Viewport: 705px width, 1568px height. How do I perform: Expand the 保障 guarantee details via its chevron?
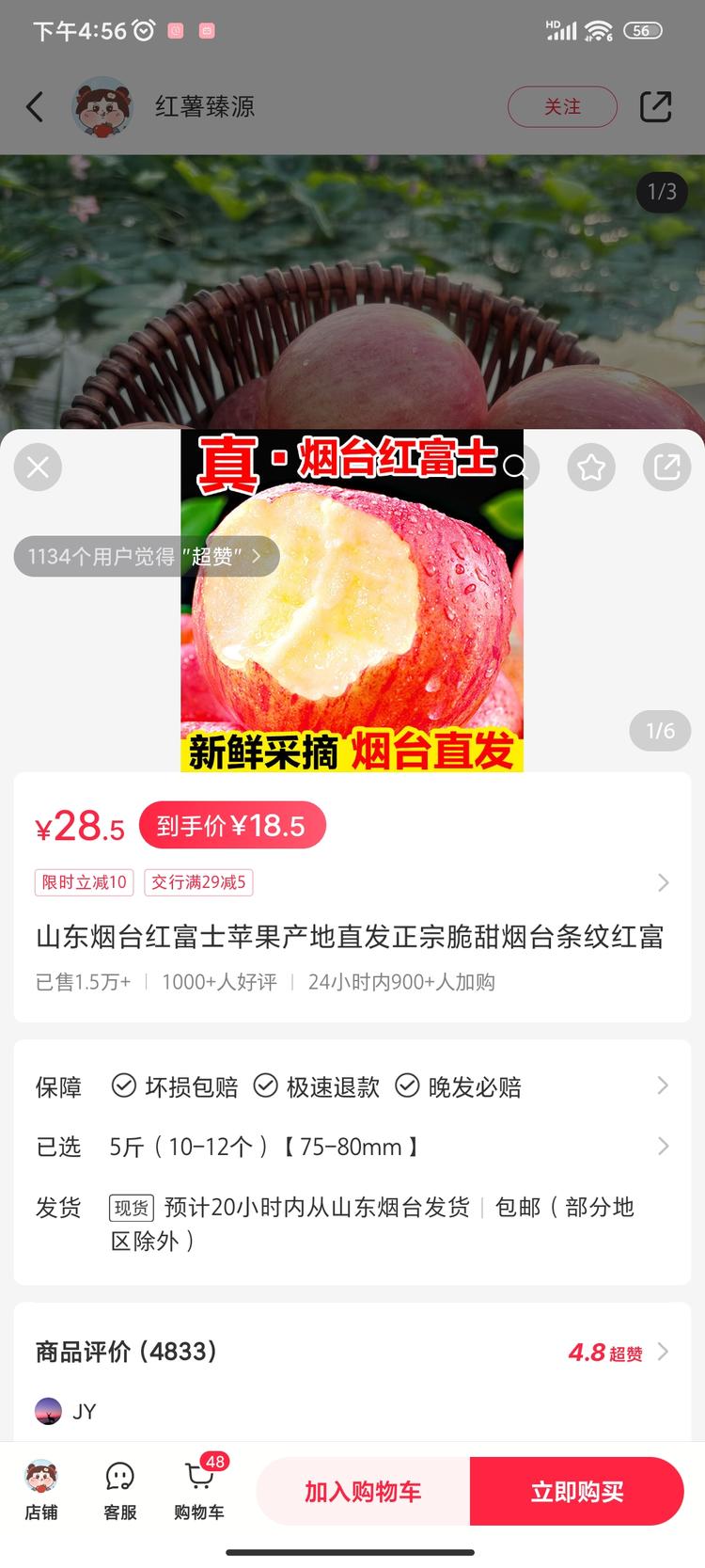tap(664, 1086)
